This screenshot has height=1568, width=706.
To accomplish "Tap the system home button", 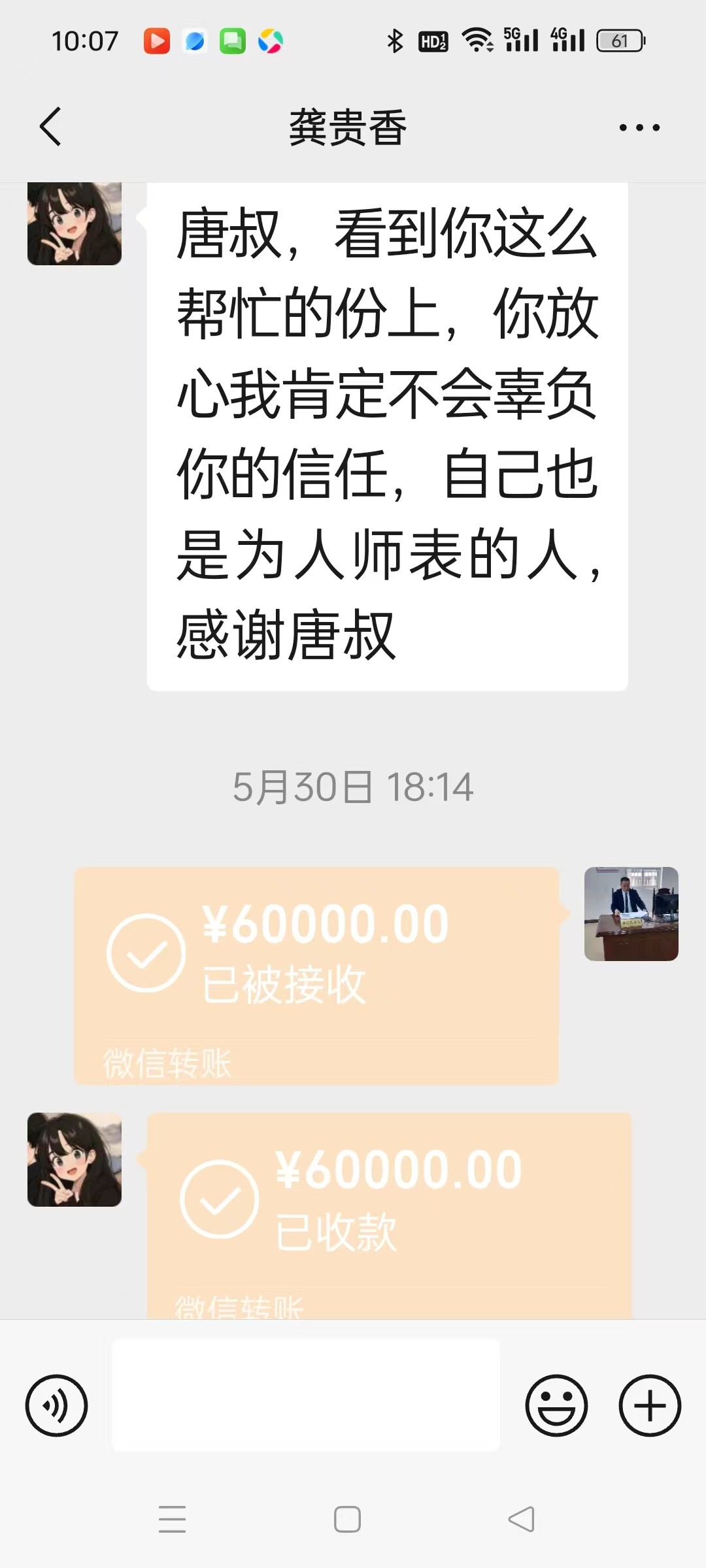I will (x=347, y=1519).
